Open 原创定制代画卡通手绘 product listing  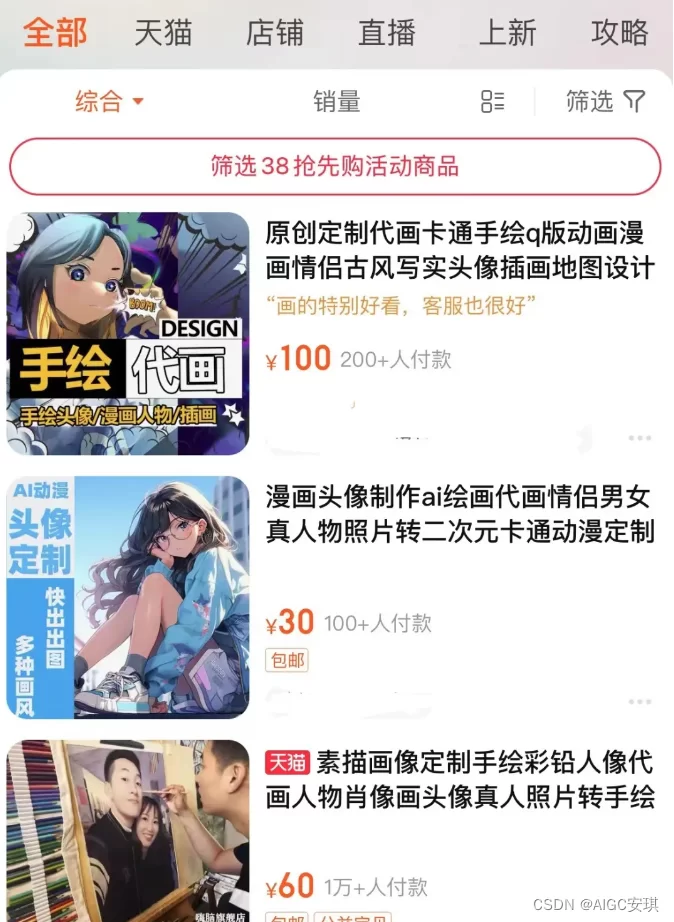[459, 251]
